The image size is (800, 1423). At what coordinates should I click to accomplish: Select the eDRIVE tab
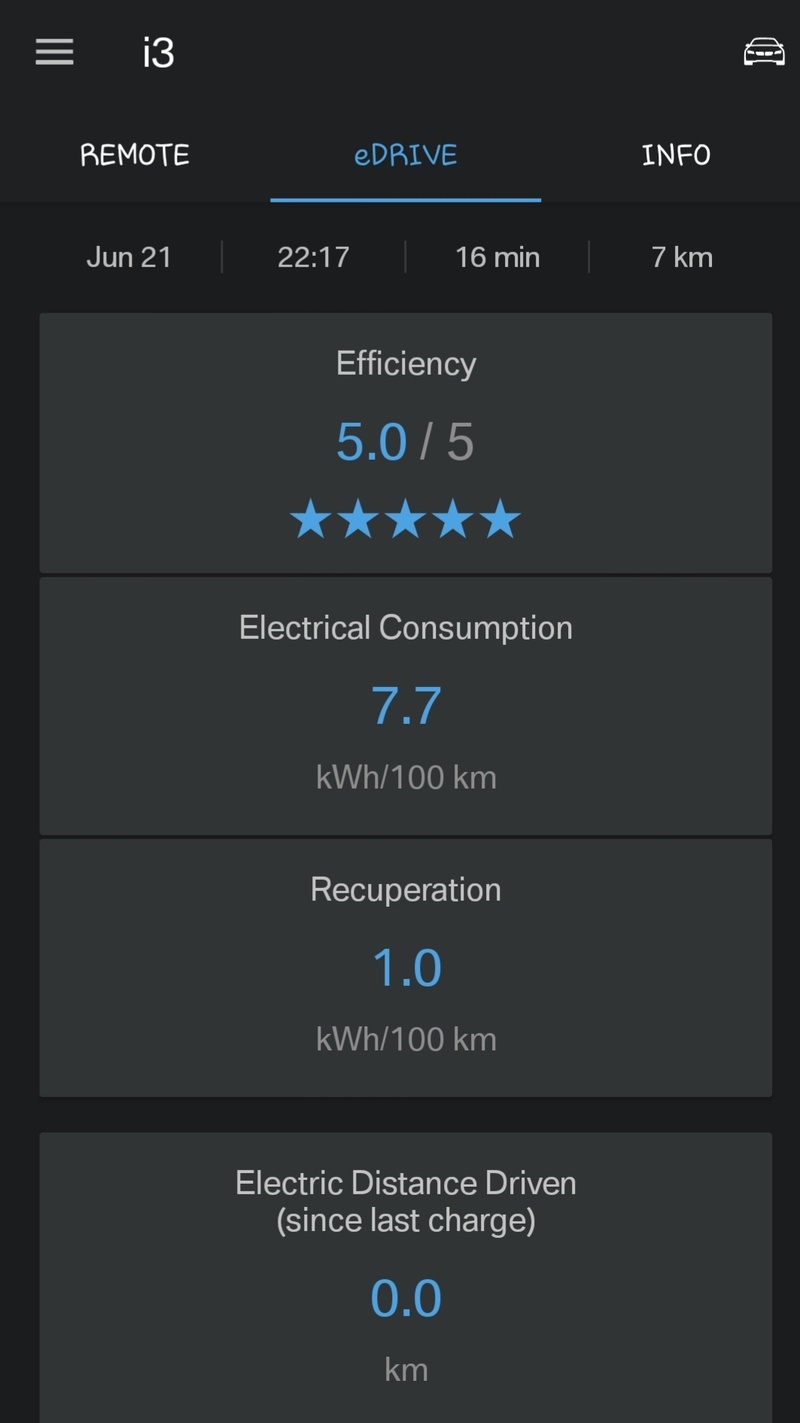pos(405,155)
